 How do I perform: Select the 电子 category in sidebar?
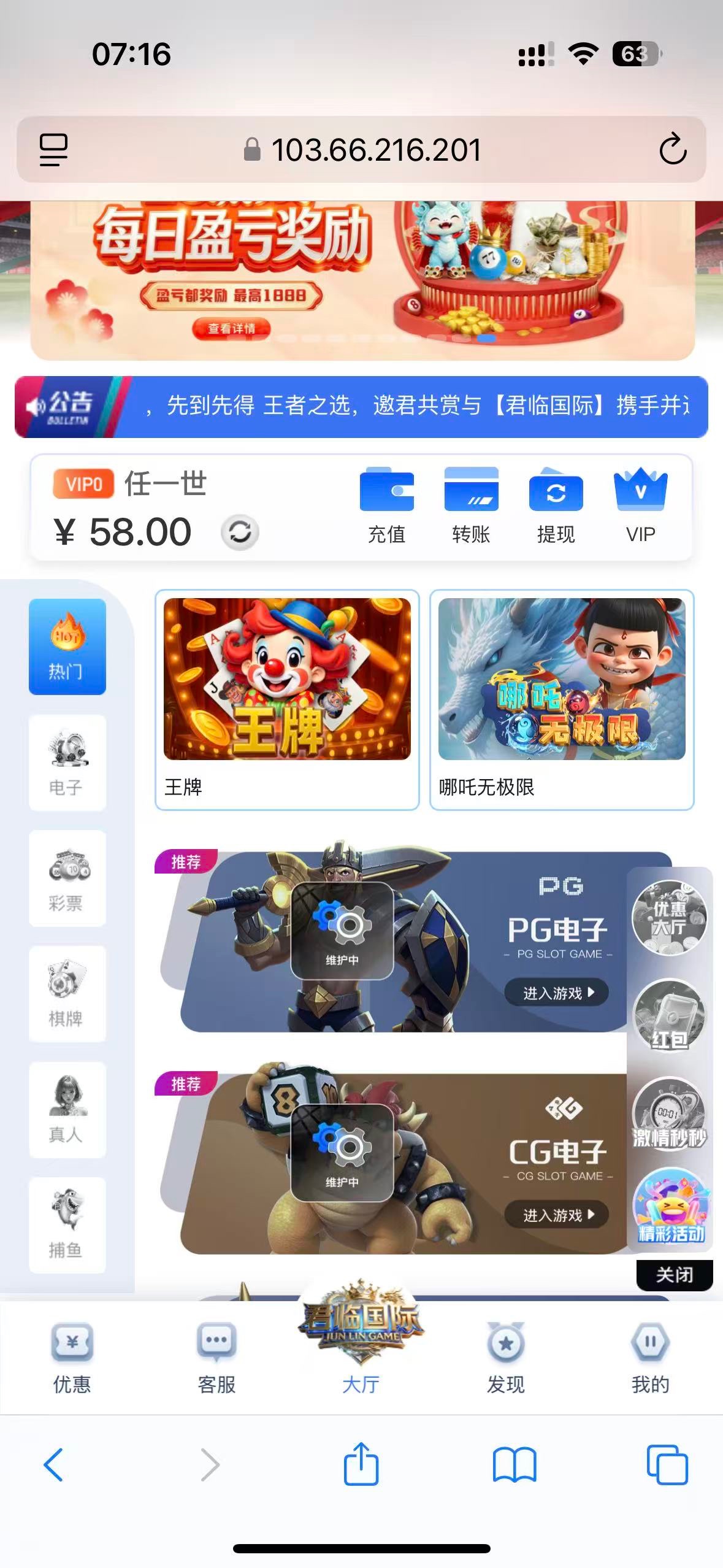pos(67,763)
